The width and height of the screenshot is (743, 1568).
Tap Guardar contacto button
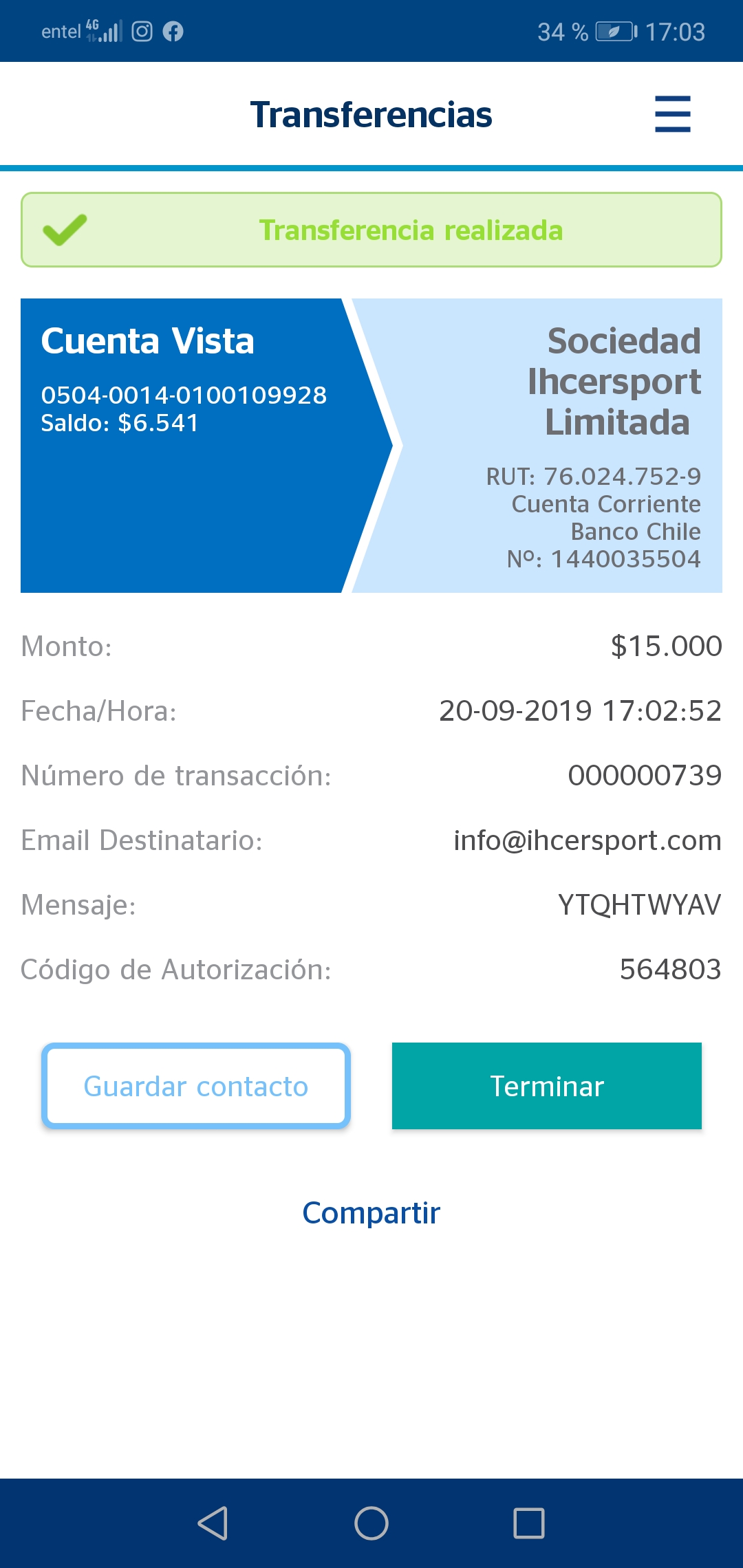coord(196,1086)
